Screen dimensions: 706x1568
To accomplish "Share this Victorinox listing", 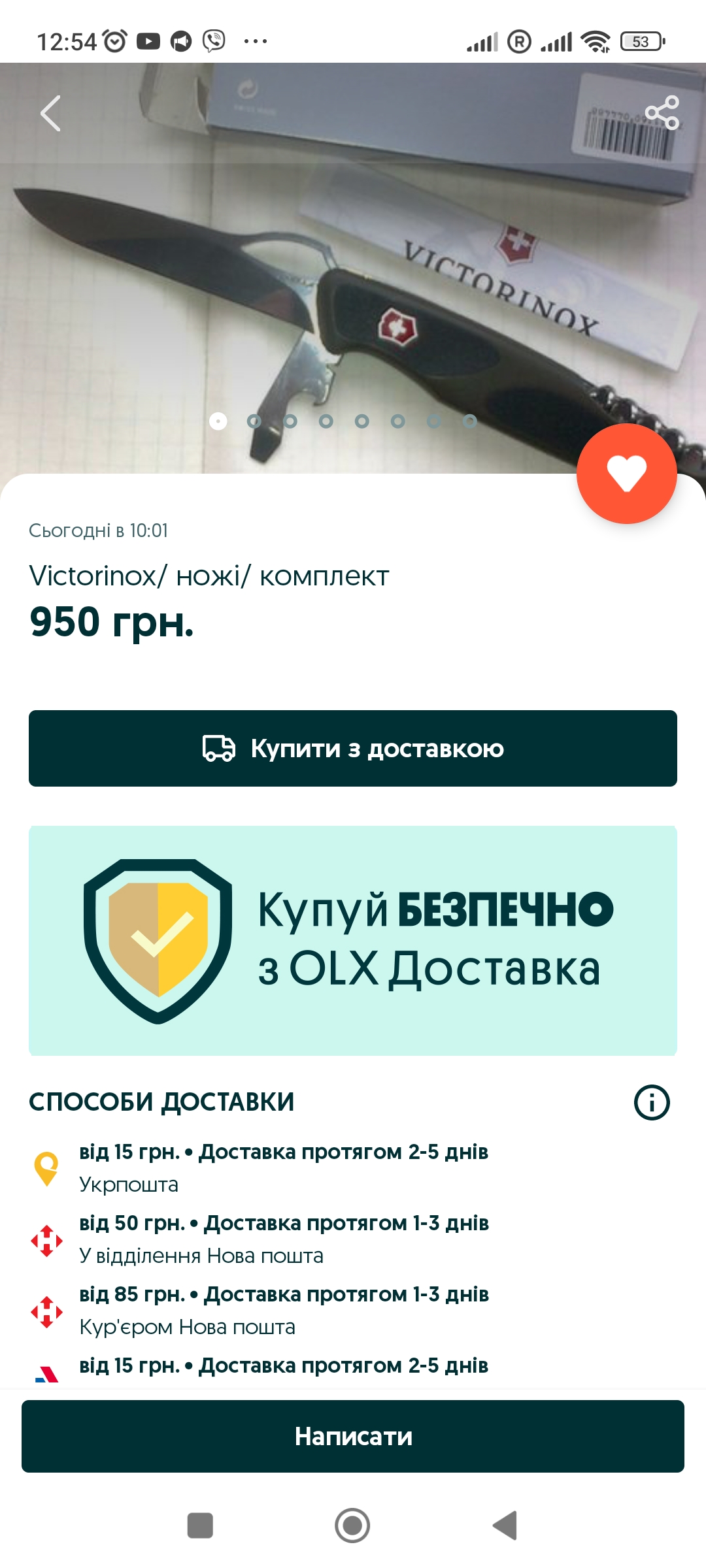I will pos(662,112).
